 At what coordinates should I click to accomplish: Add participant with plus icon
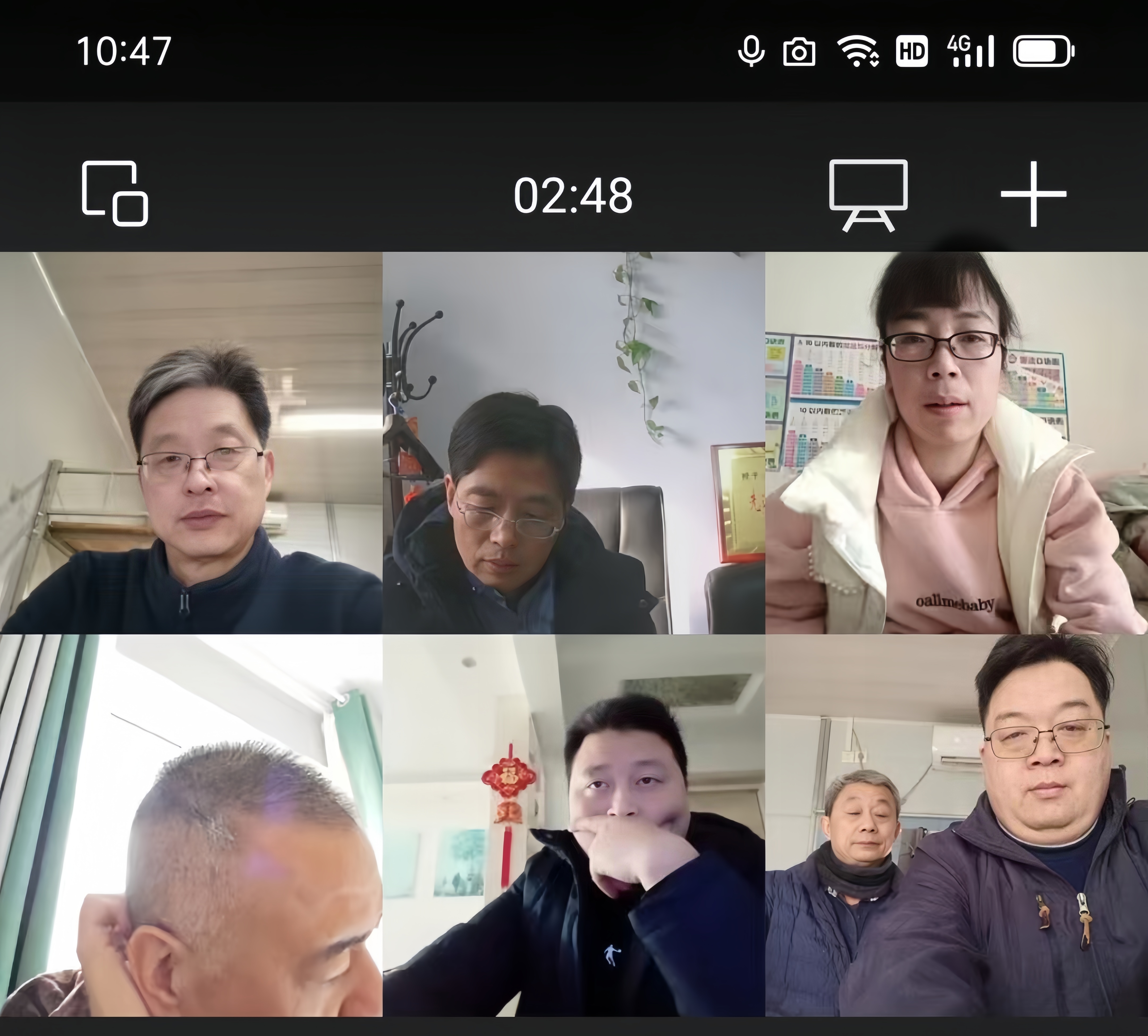click(x=1033, y=194)
